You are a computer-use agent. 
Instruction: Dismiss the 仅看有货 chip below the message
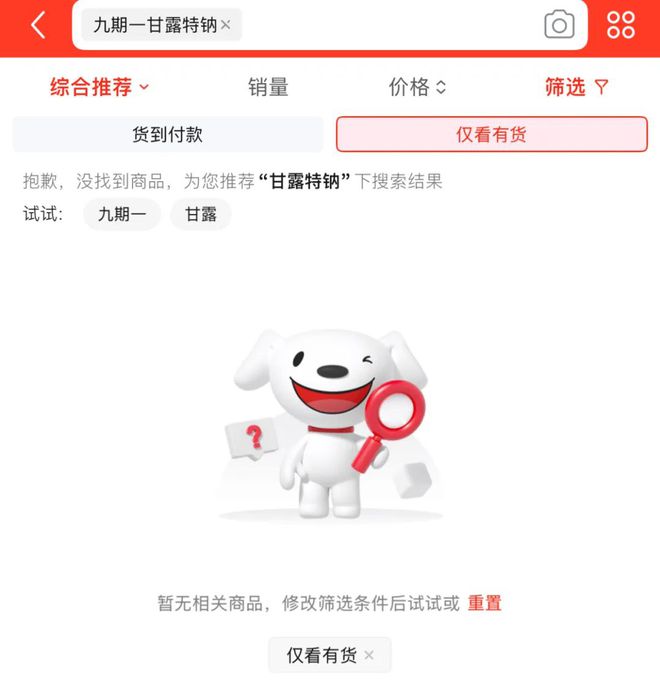(369, 655)
